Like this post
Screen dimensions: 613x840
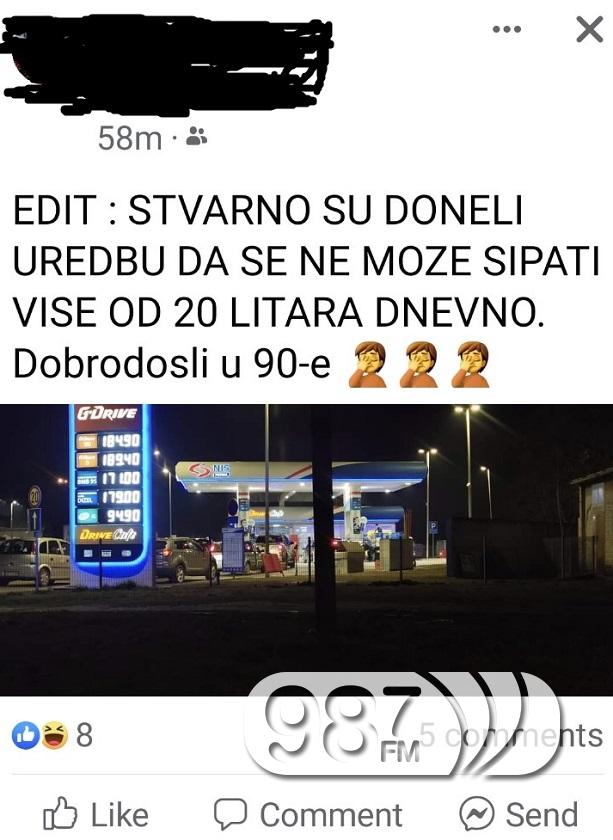tap(96, 815)
